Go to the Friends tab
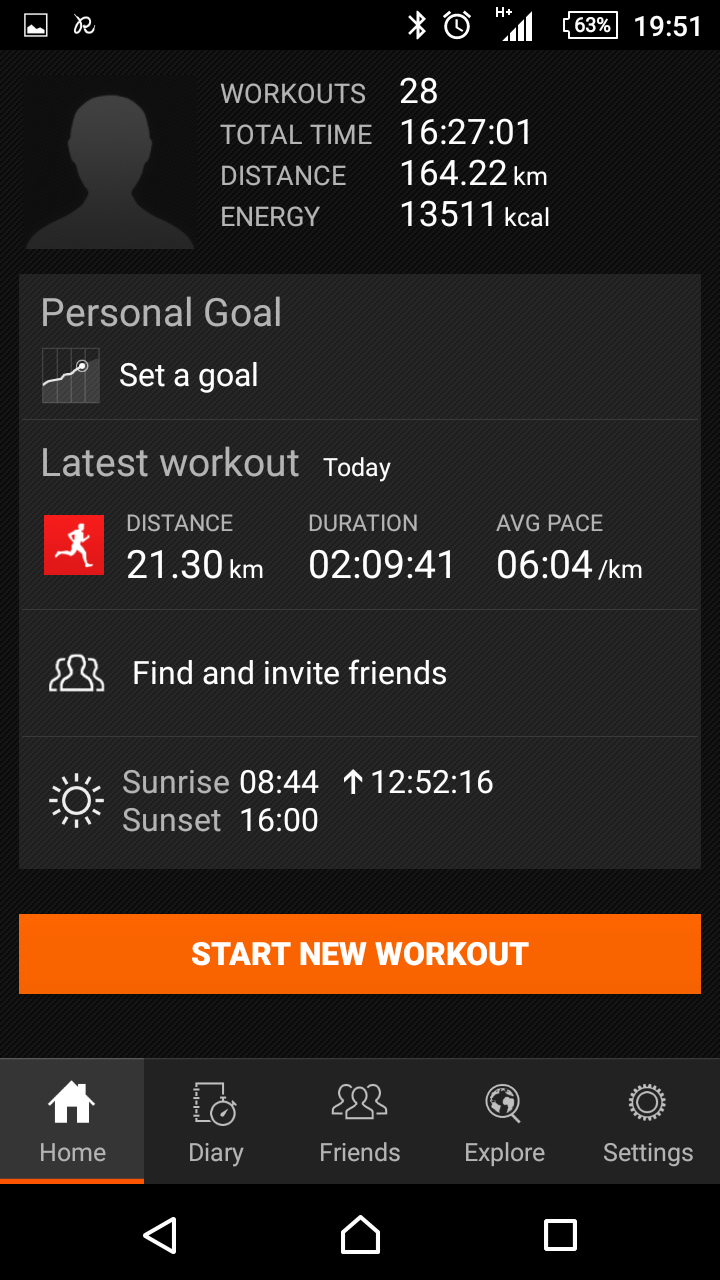 360,1122
